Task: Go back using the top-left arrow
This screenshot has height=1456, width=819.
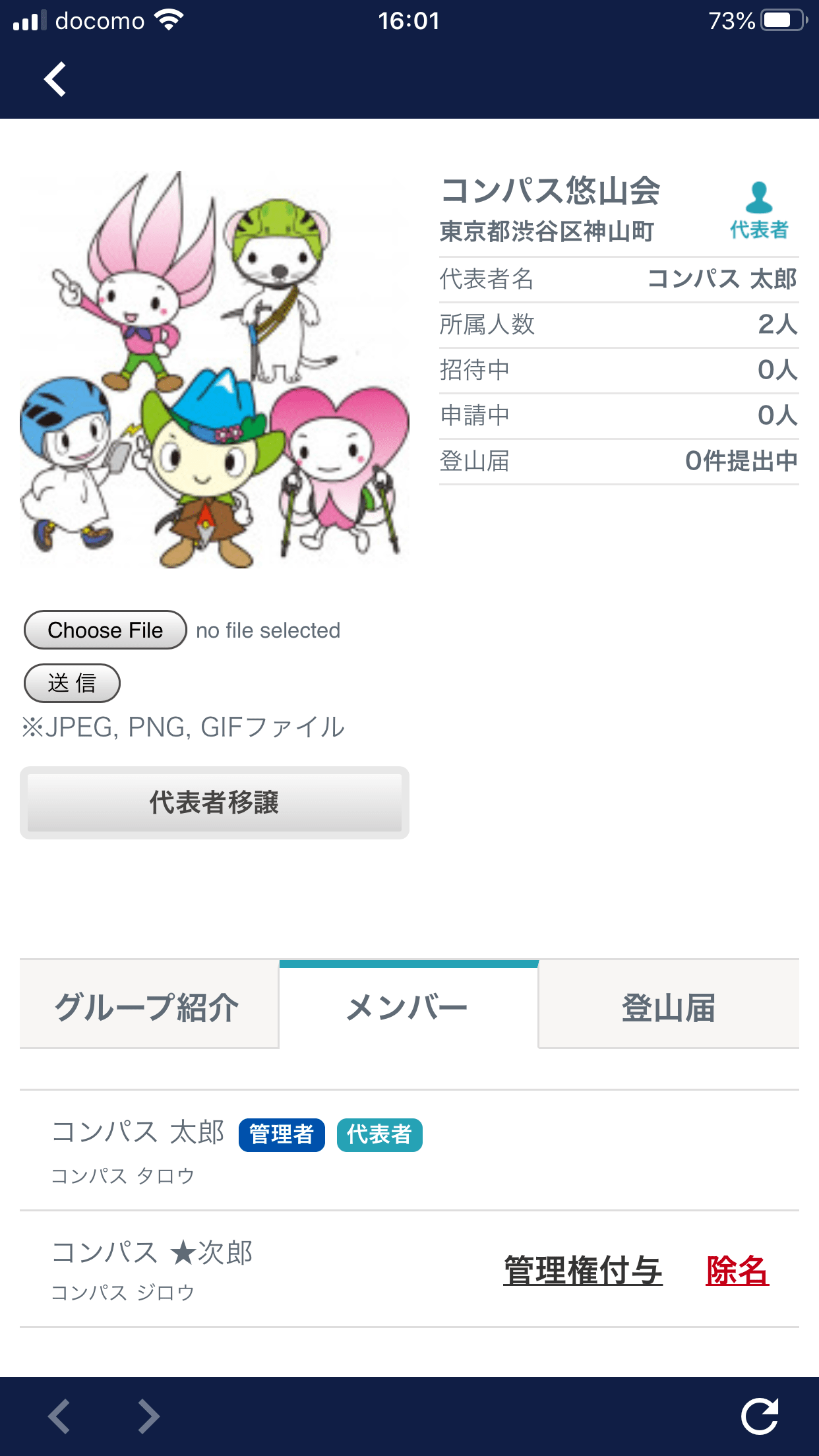Action: (55, 80)
